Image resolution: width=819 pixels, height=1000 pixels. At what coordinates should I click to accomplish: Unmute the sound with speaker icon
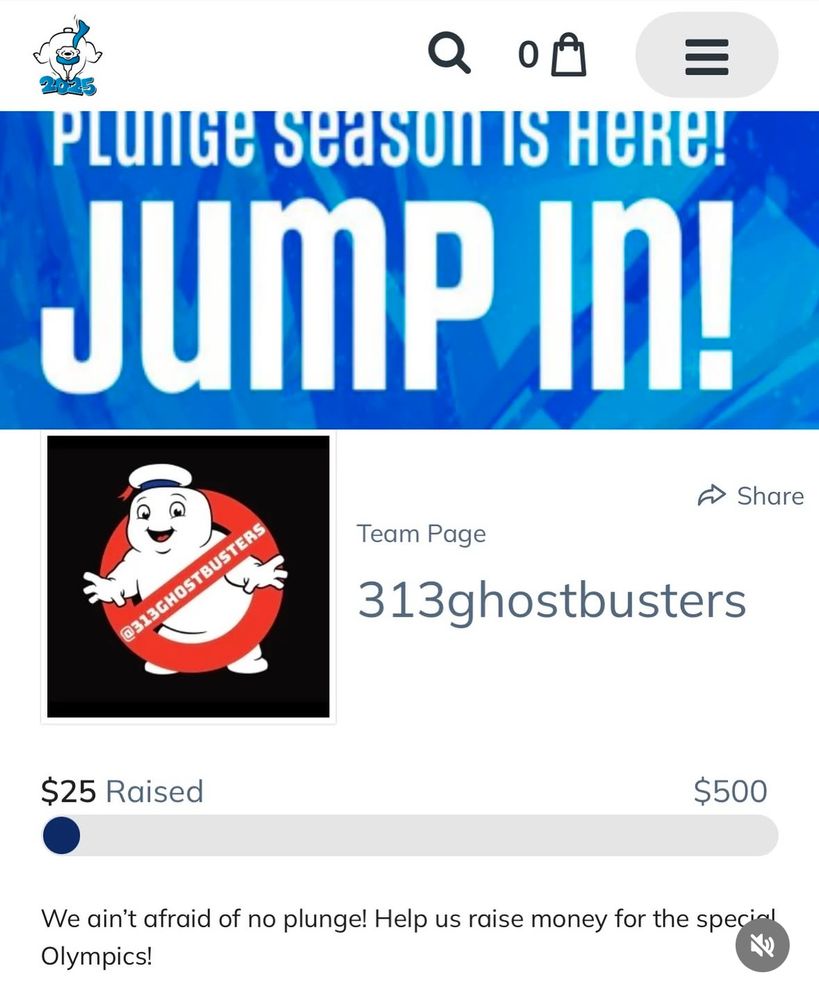pos(762,945)
